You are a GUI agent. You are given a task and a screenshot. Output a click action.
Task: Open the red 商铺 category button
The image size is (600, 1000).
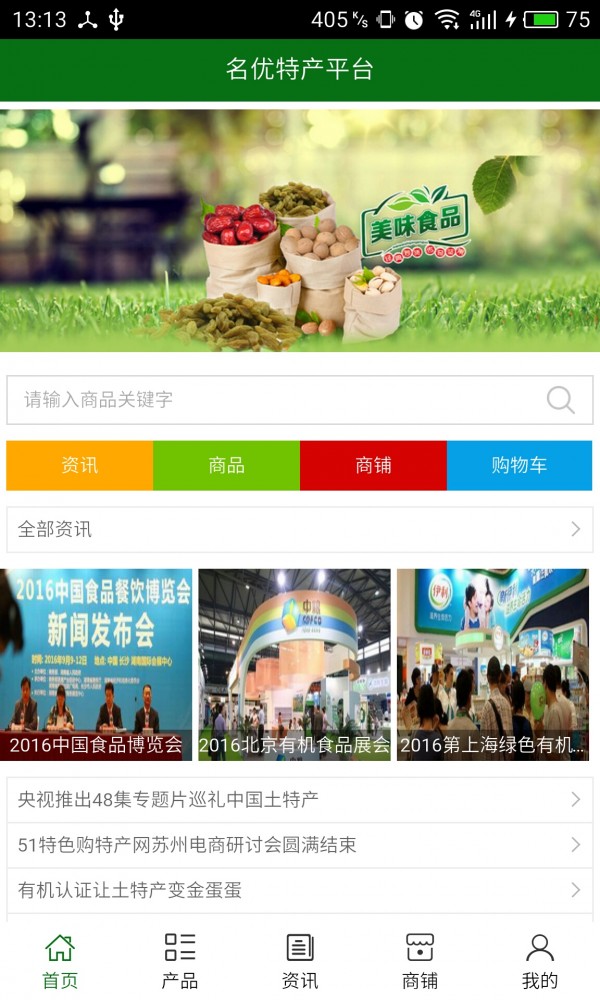coord(373,465)
